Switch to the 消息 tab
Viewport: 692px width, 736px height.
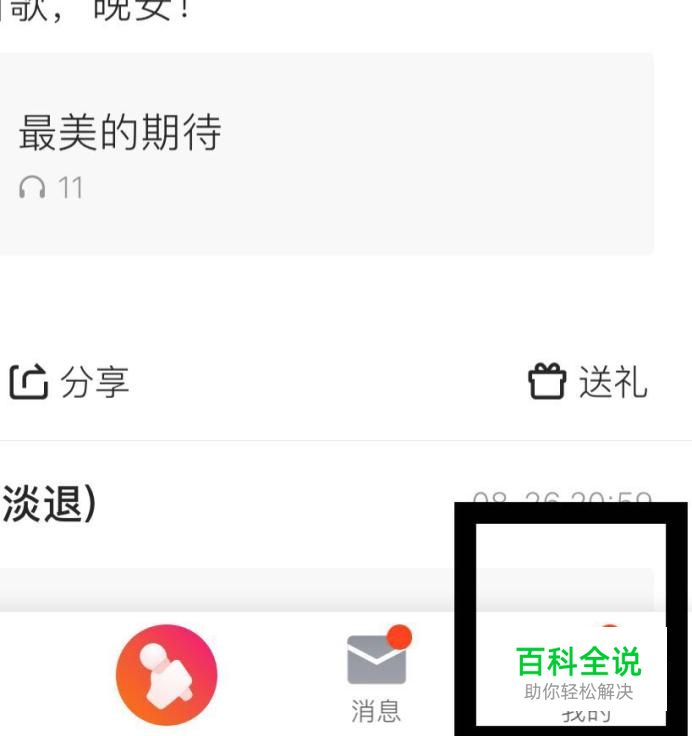click(x=376, y=677)
